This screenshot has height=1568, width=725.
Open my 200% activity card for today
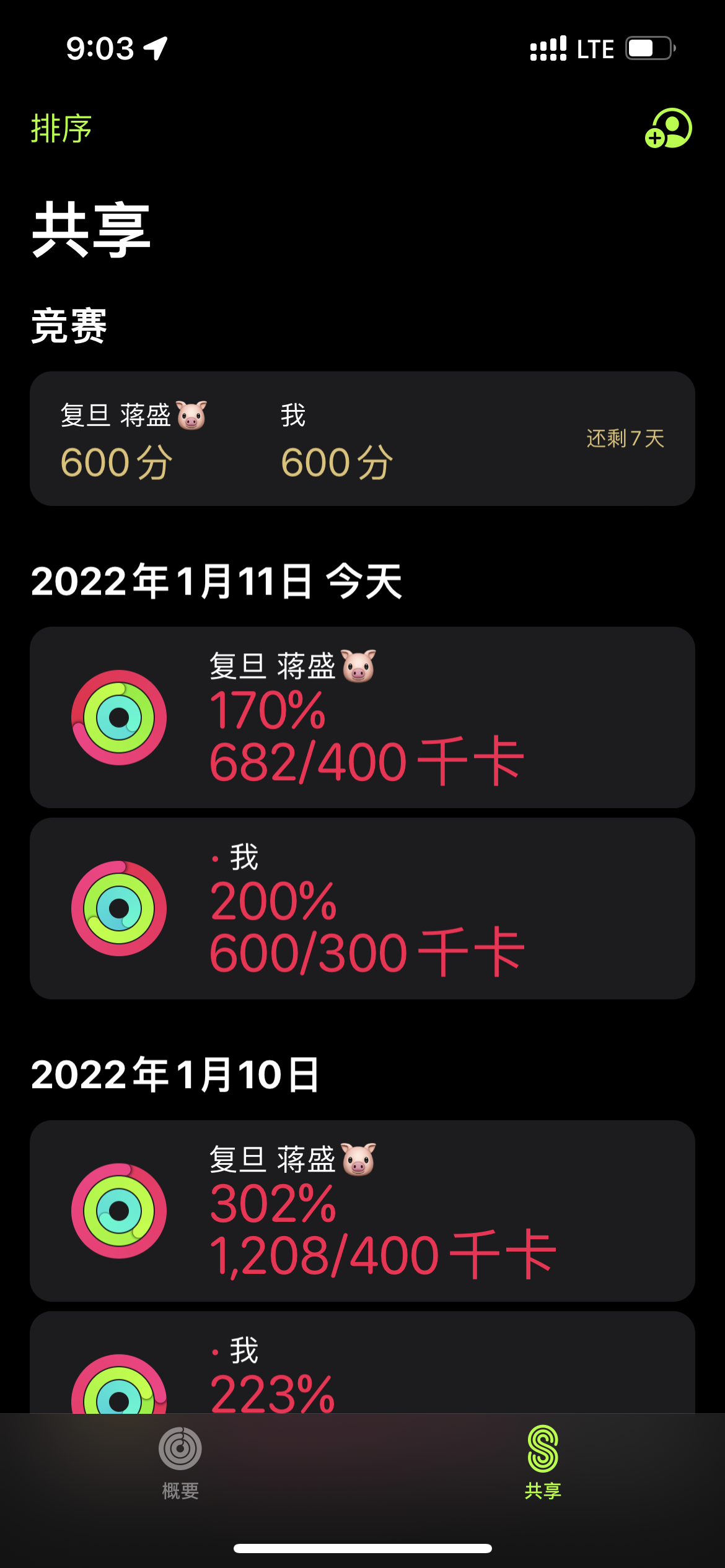coord(362,908)
